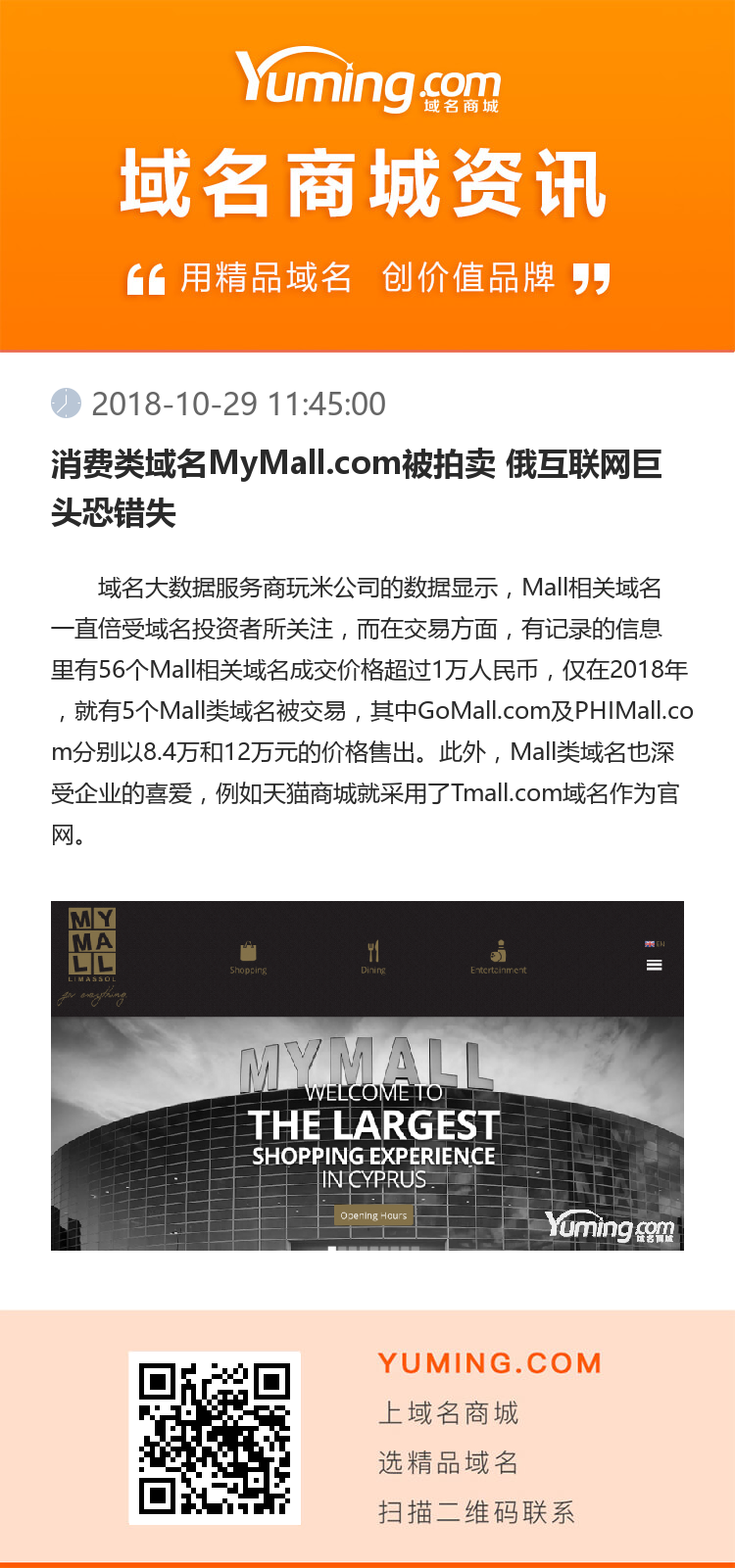
Task: Select the Entertainment menu entry
Action: [x=500, y=969]
